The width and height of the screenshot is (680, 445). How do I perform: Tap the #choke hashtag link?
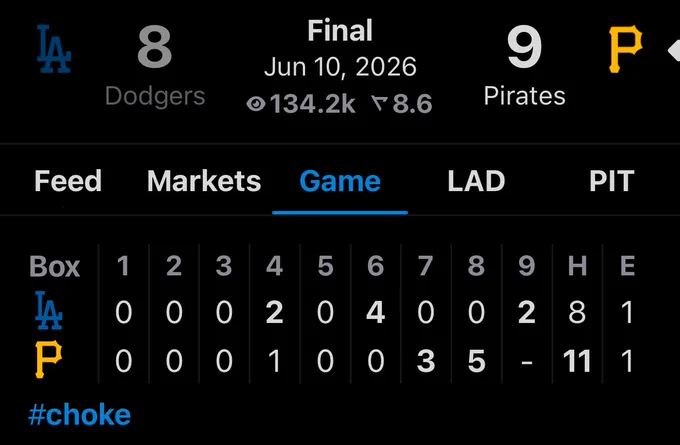80,415
